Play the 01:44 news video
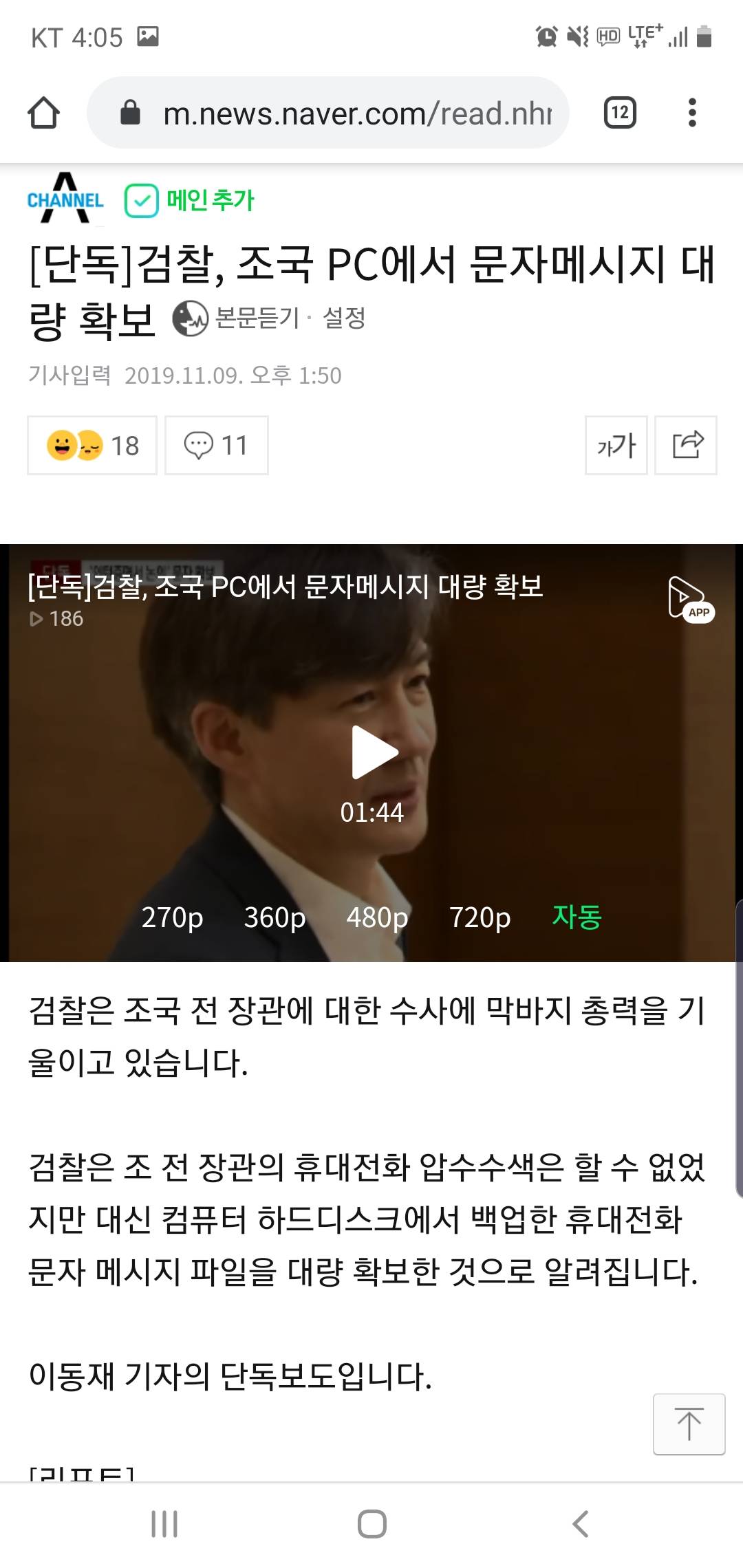Screen dimensions: 743x1568 tap(374, 752)
